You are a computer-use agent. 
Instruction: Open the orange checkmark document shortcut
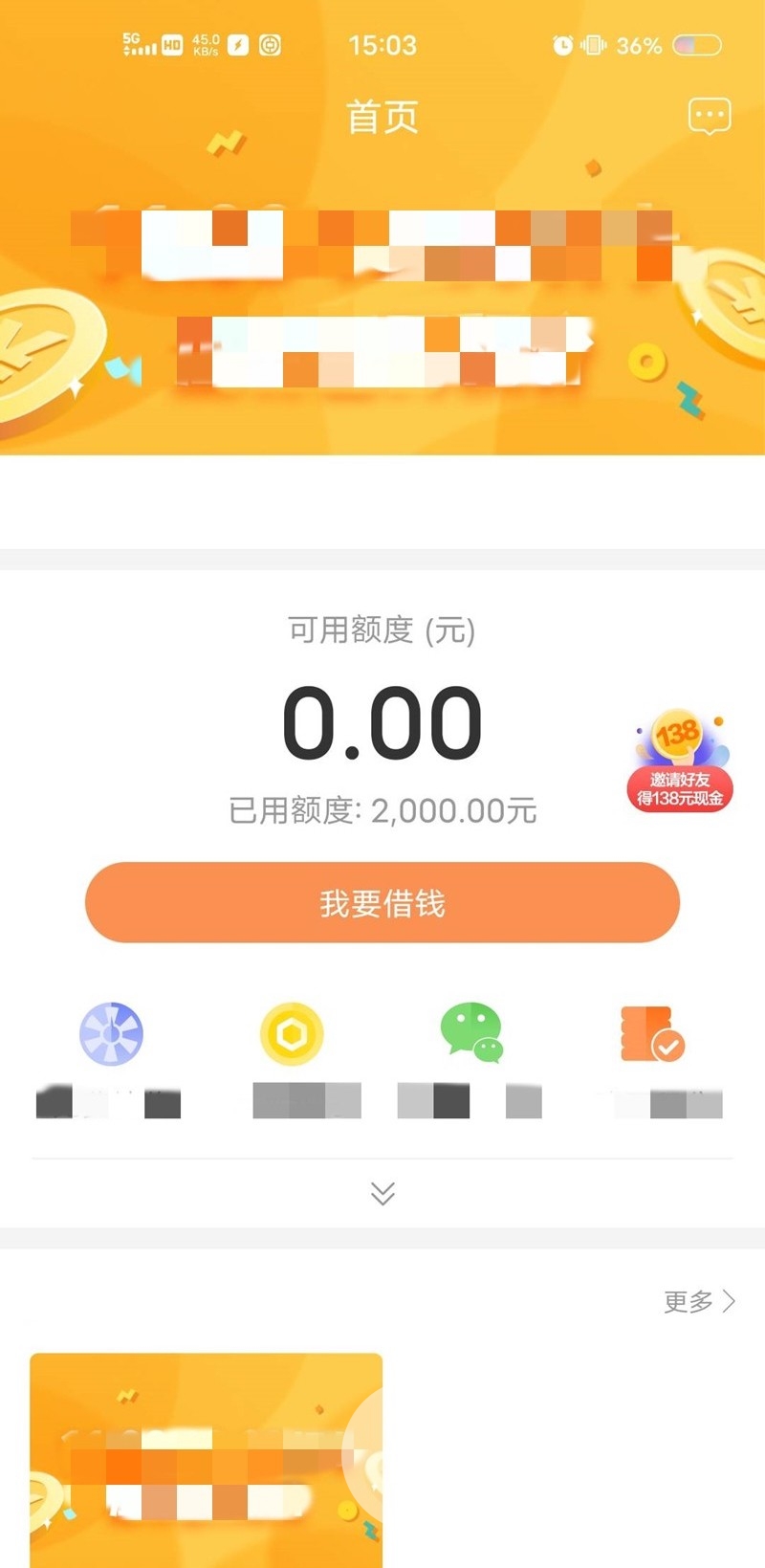pos(652,1034)
